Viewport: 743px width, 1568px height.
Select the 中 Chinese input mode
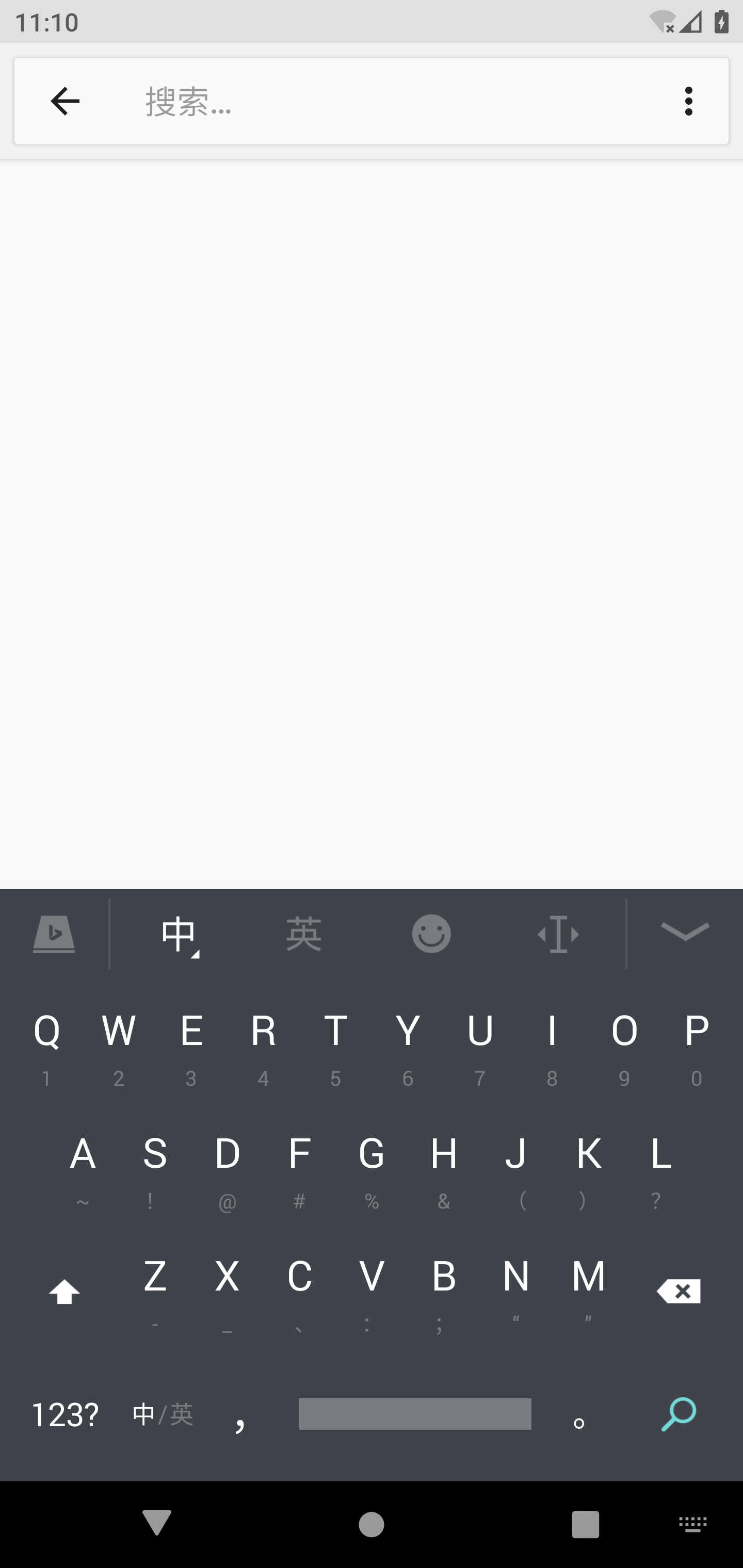[x=179, y=934]
